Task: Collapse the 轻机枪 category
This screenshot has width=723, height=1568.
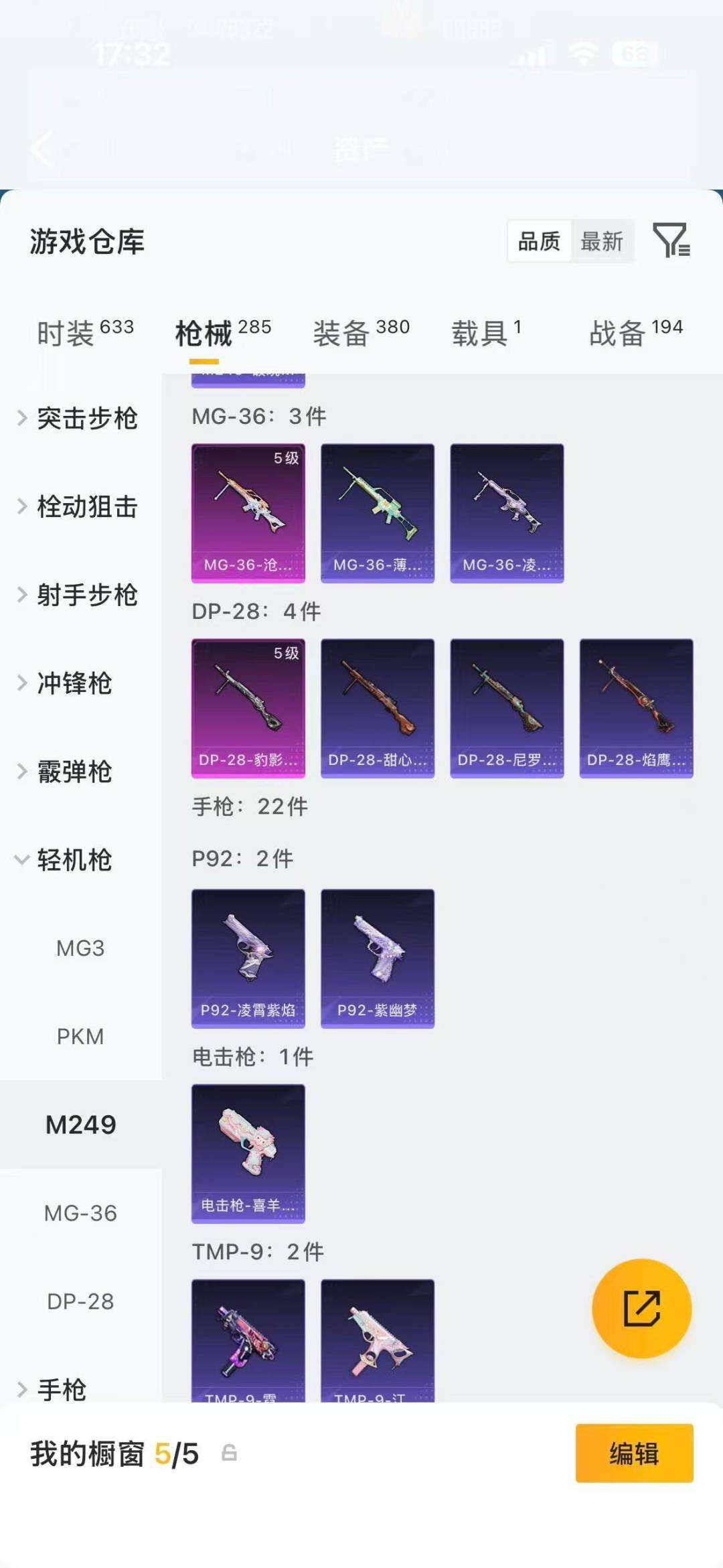Action: 74,862
